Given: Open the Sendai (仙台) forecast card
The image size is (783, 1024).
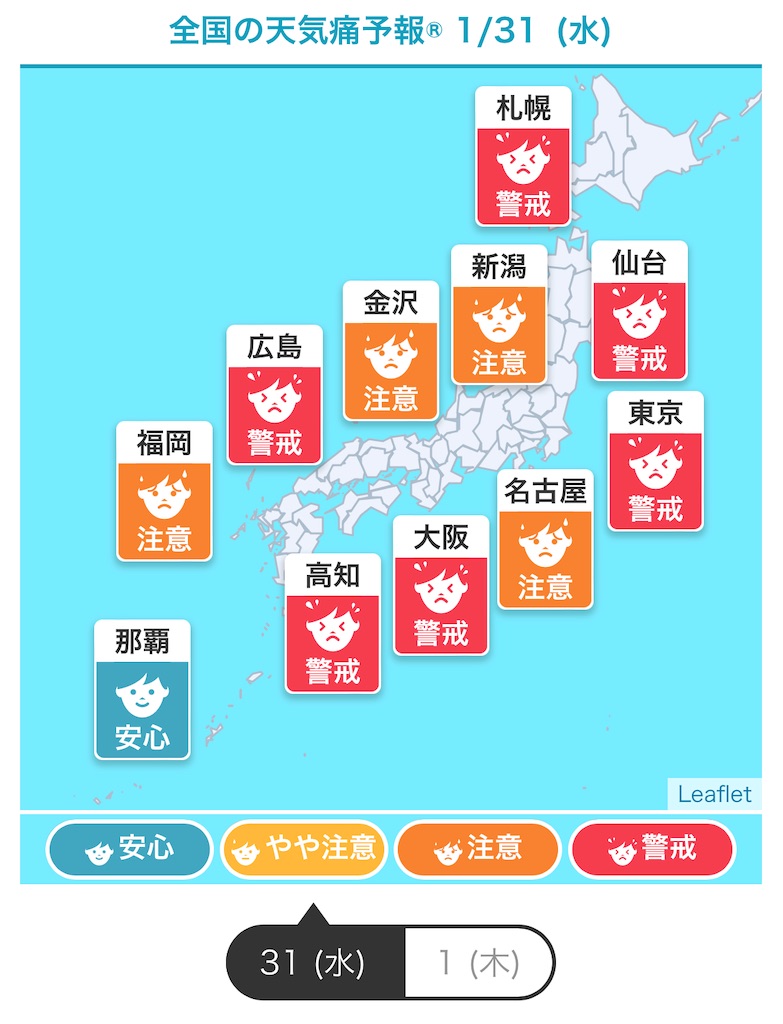Looking at the screenshot, I should 639,311.
